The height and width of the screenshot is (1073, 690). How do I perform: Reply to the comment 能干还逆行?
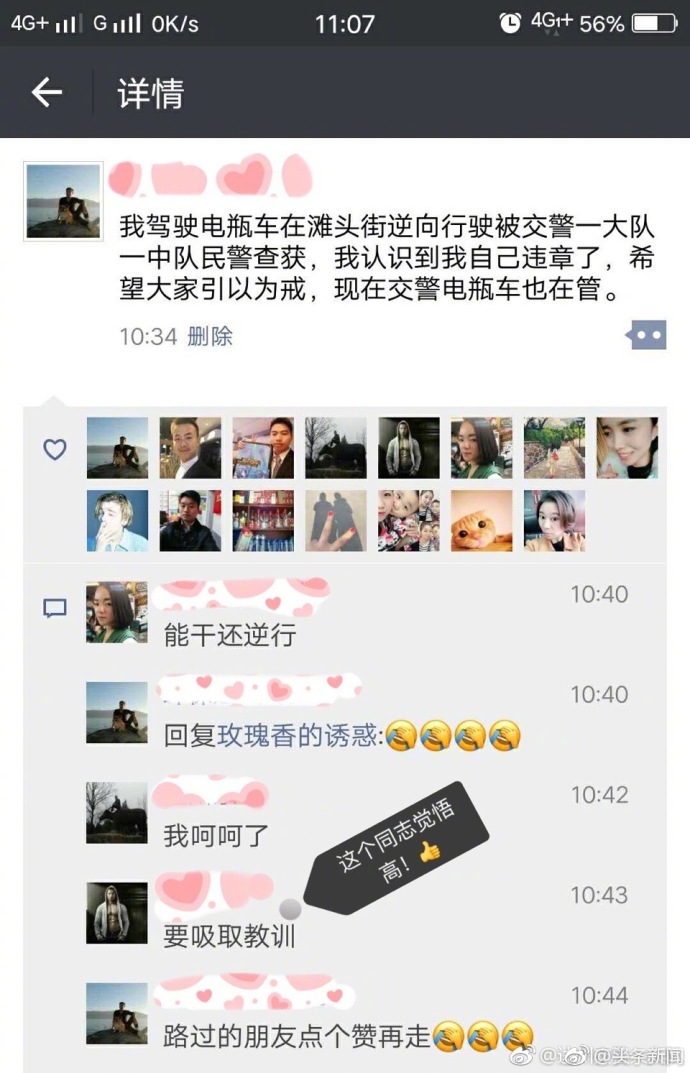click(230, 634)
